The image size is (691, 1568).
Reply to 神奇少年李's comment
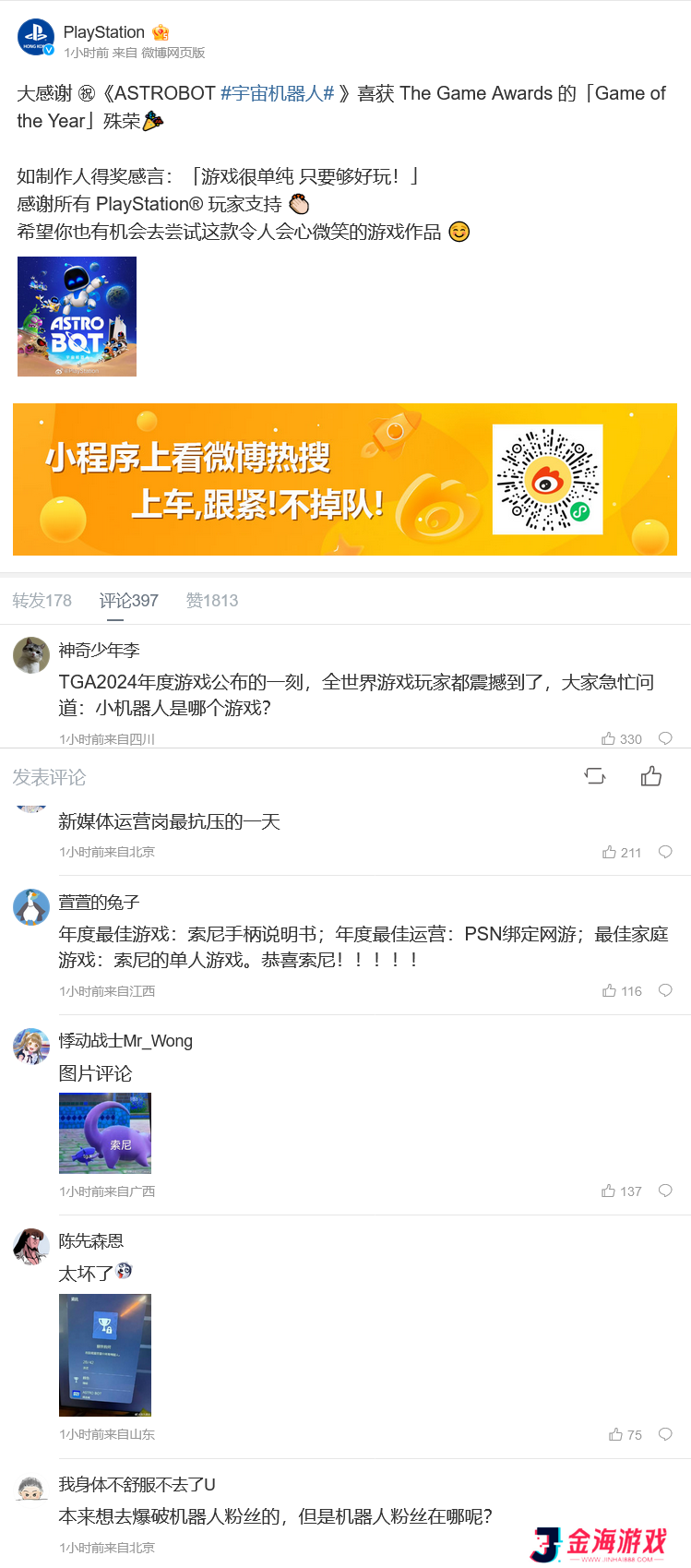point(665,738)
